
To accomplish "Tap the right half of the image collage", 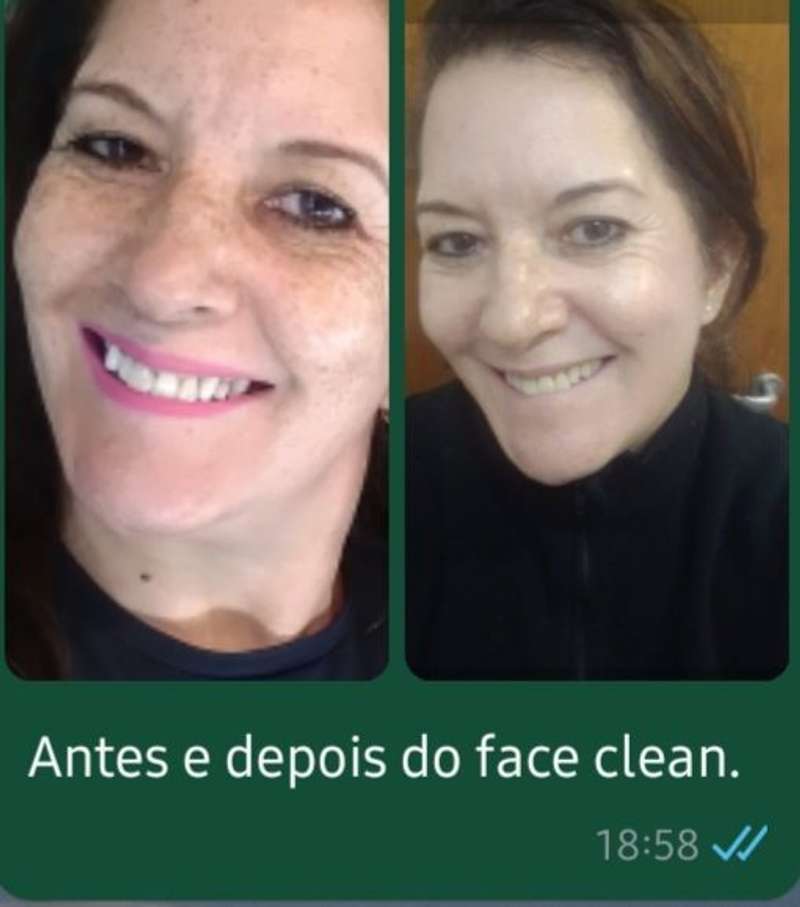I will [x=595, y=340].
